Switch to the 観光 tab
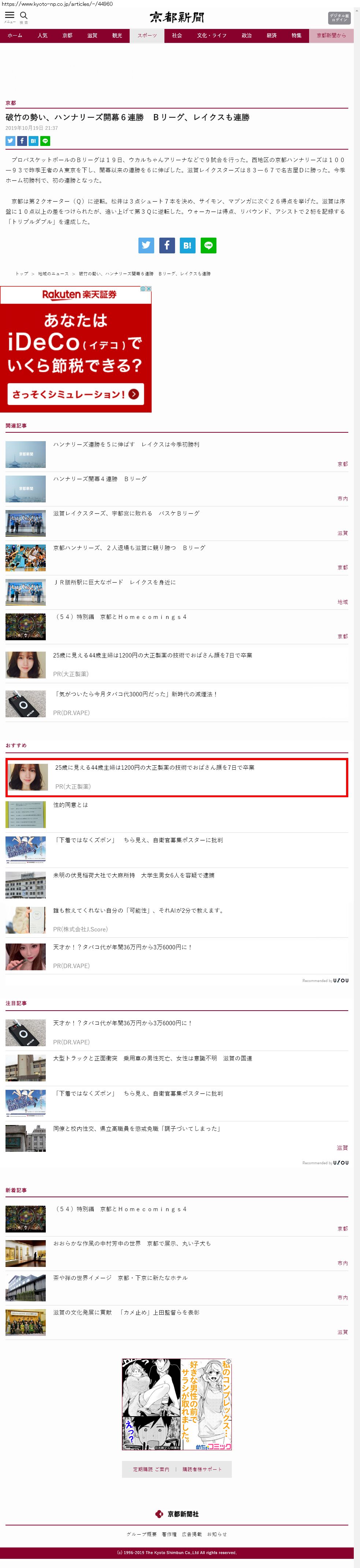Screen dimensions: 360x1568 pos(117,36)
